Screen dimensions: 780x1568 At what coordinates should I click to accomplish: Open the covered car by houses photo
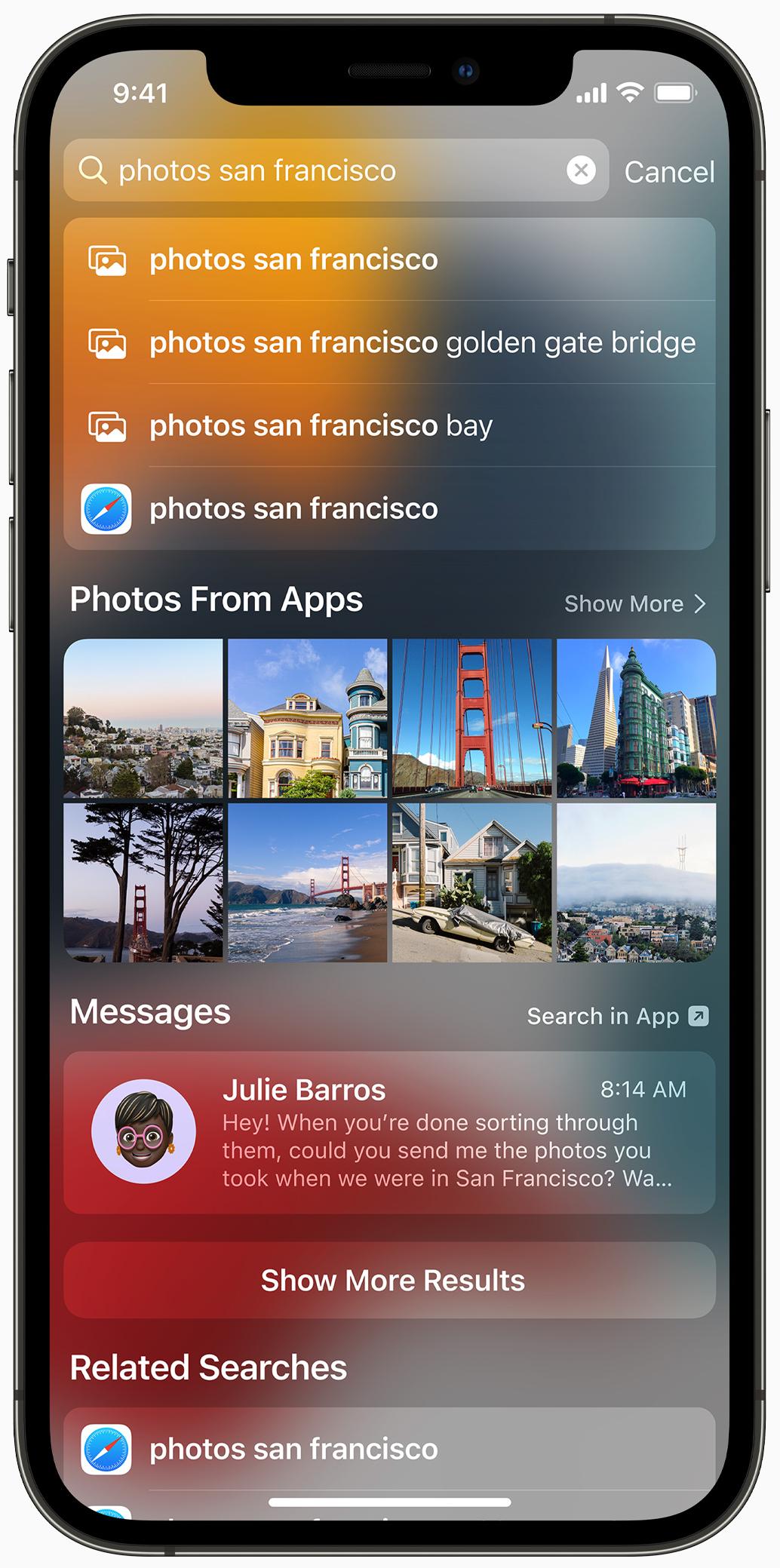[x=471, y=882]
